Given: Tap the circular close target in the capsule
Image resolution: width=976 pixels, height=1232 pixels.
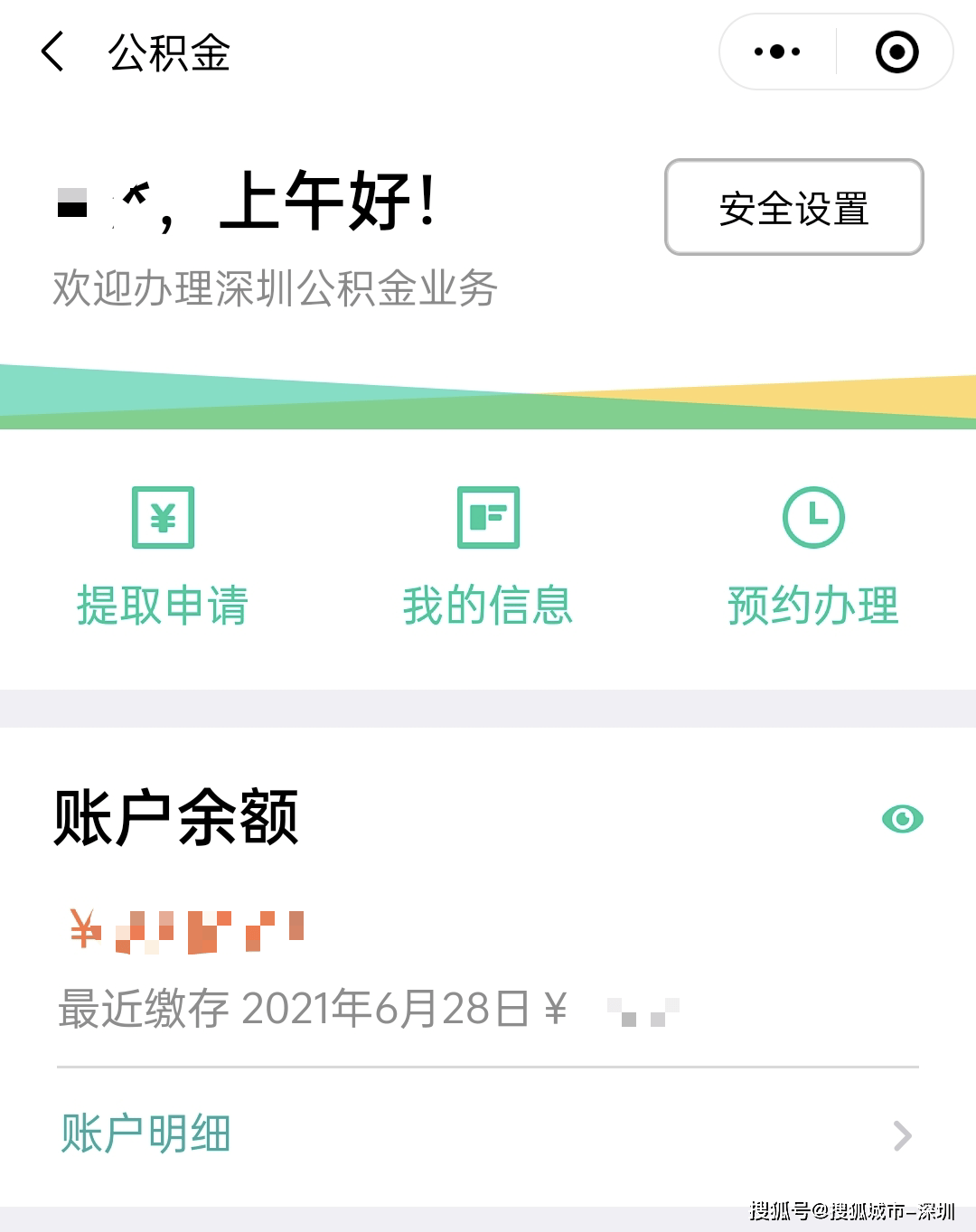Looking at the screenshot, I should click(897, 52).
